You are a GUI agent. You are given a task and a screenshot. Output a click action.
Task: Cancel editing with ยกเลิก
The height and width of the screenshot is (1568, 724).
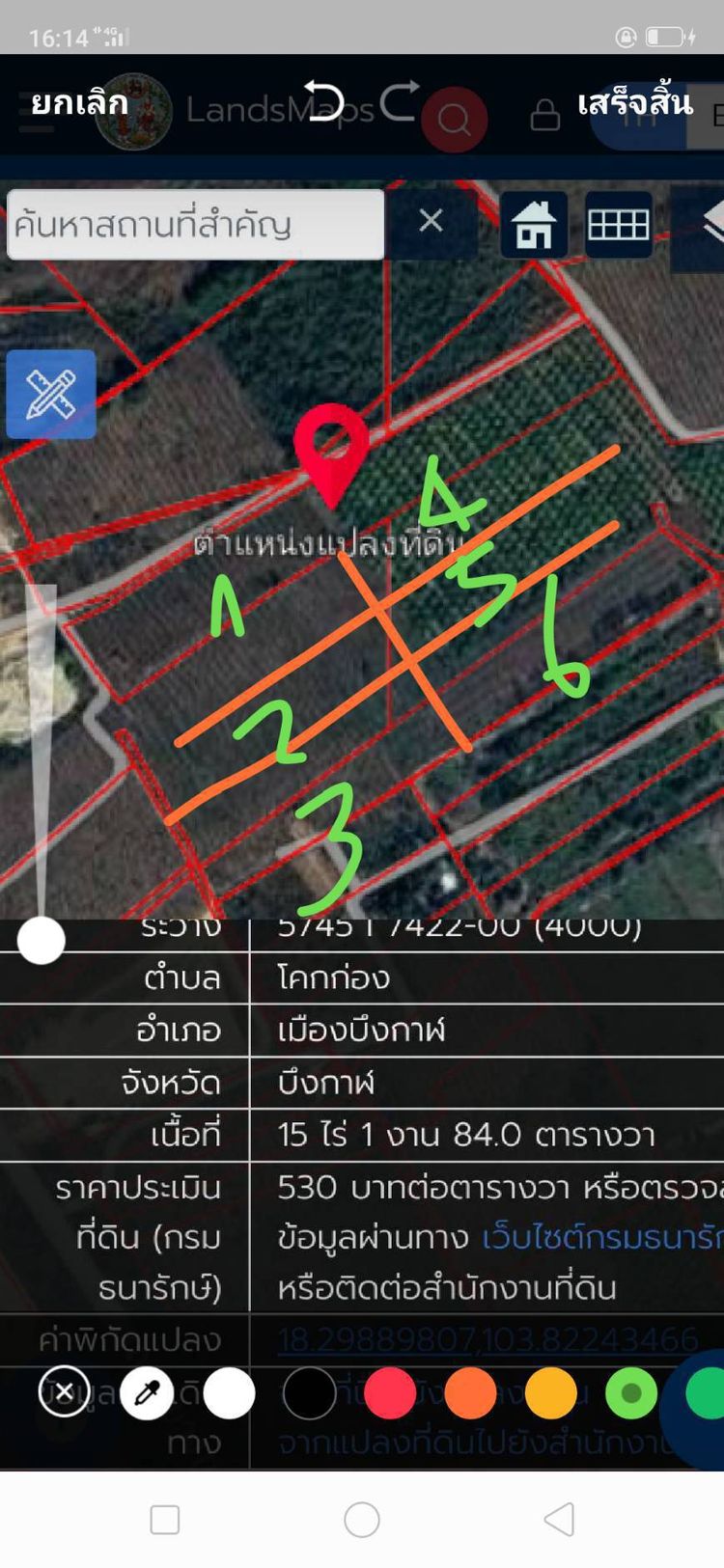click(x=79, y=103)
